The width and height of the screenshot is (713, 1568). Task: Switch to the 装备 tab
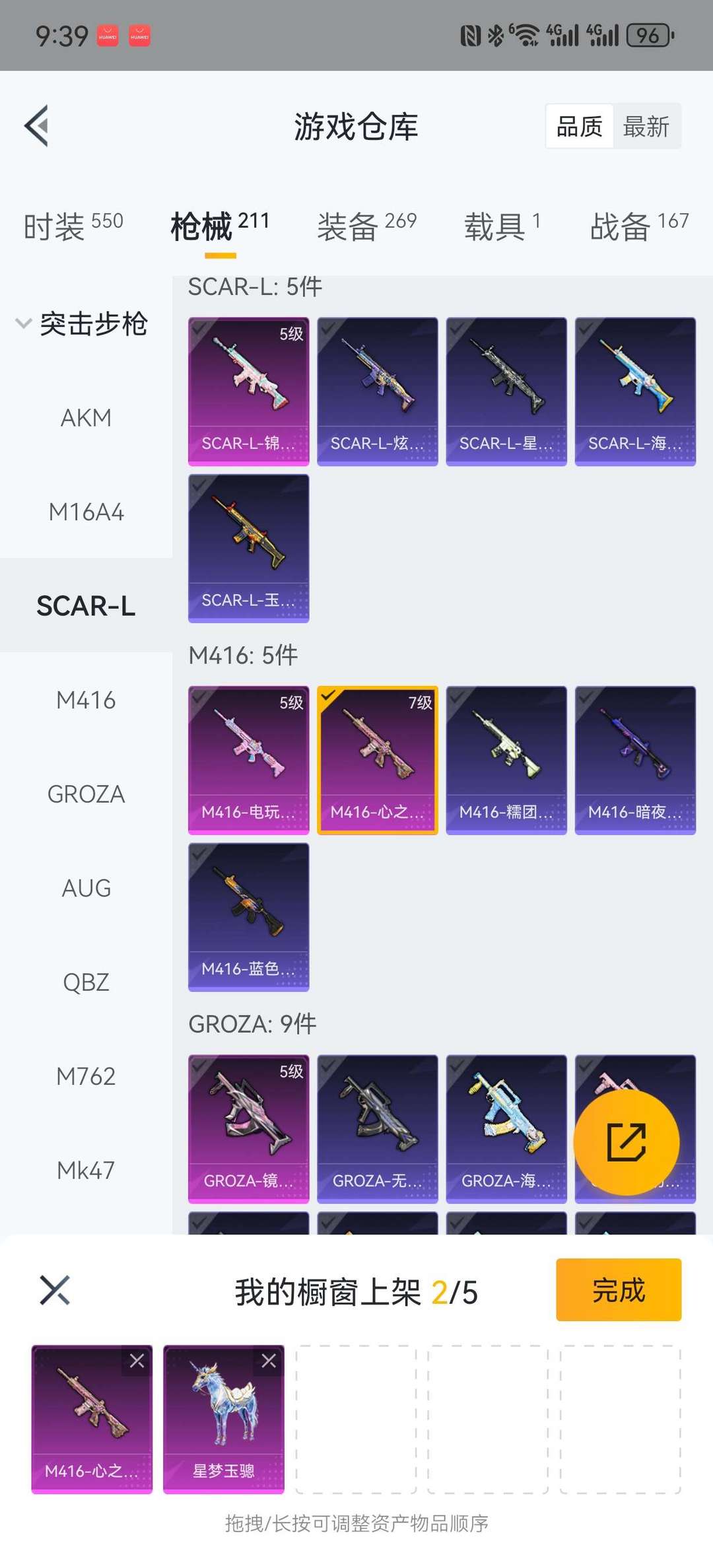coord(366,226)
